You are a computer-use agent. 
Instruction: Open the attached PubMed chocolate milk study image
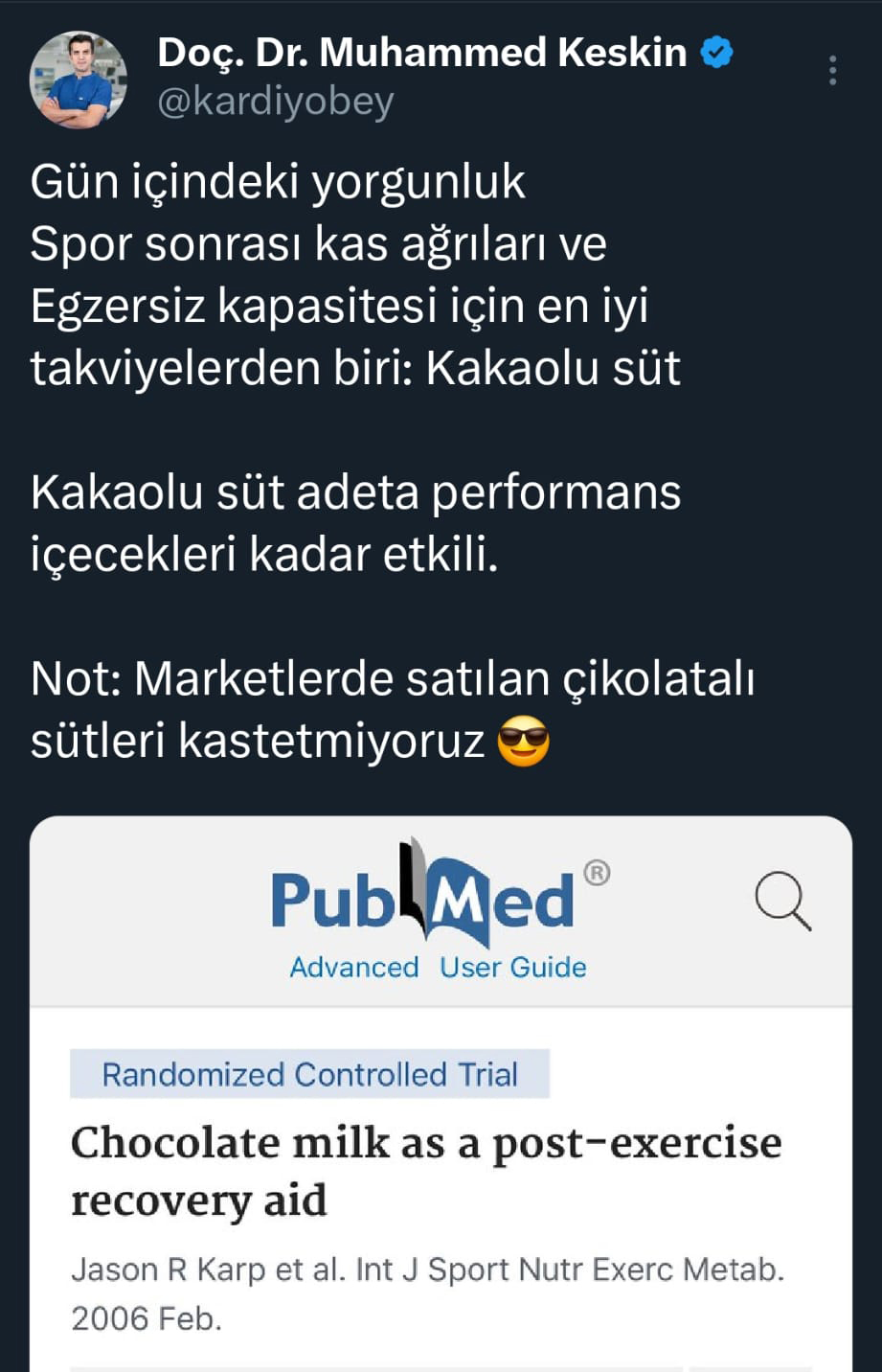(x=441, y=1092)
